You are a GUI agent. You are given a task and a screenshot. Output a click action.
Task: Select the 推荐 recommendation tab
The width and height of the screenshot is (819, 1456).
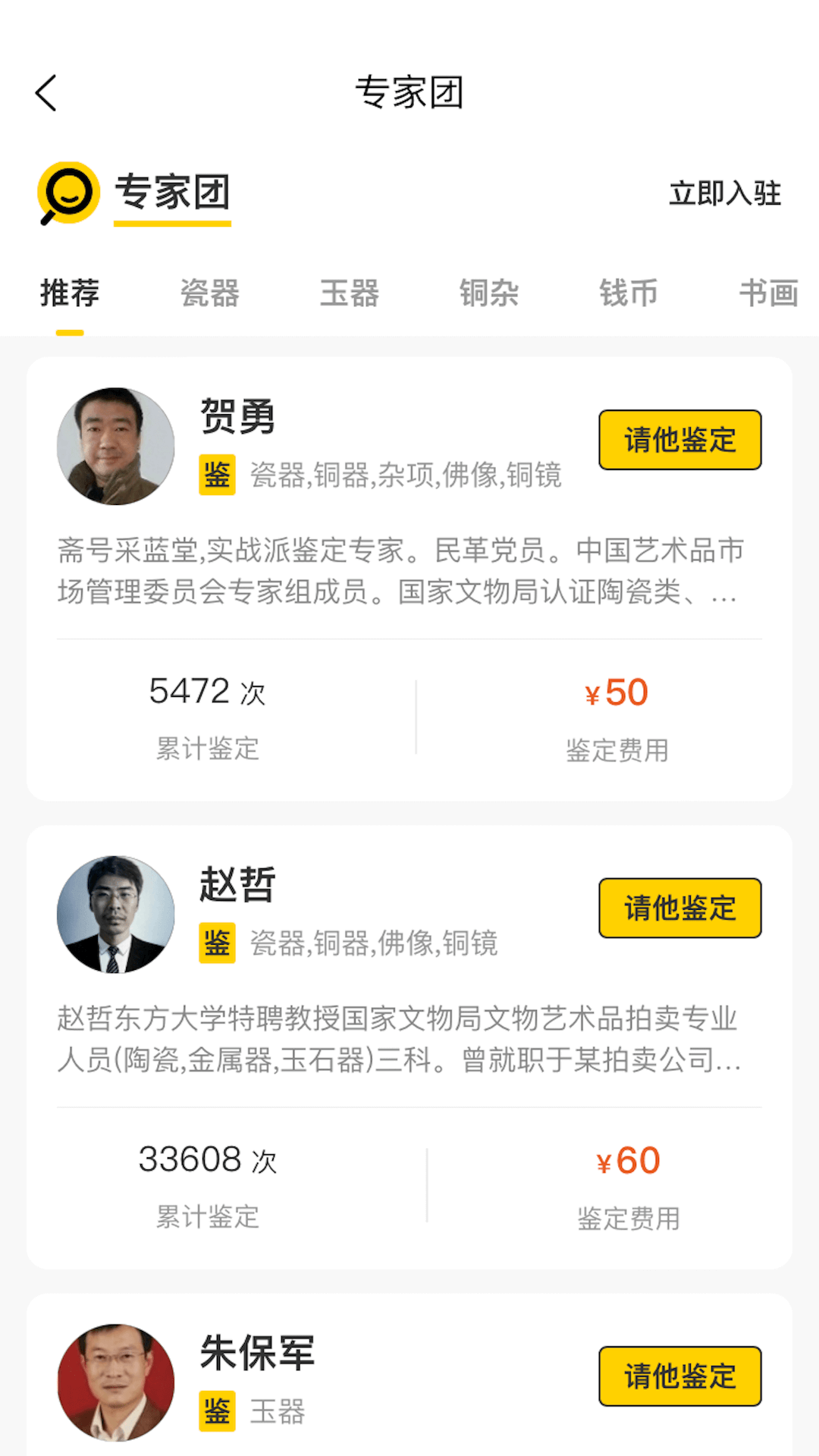coord(69,293)
